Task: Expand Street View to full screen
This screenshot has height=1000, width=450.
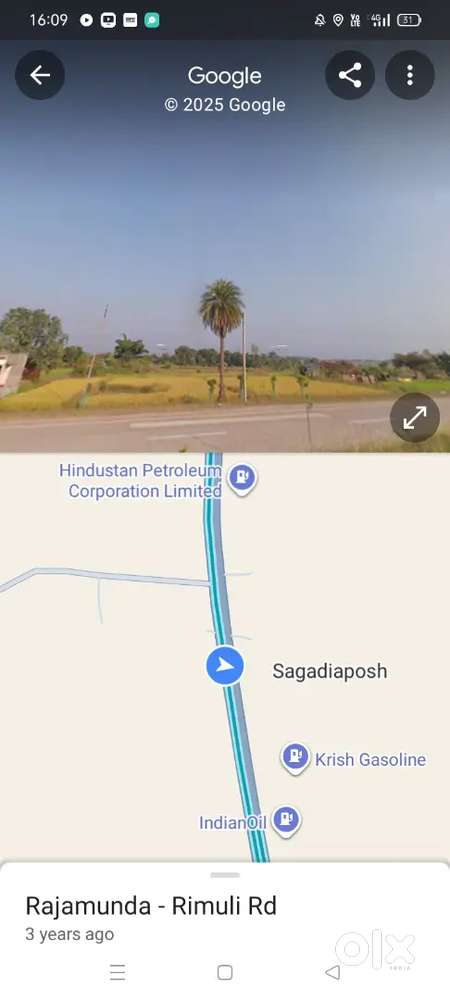Action: coord(415,418)
